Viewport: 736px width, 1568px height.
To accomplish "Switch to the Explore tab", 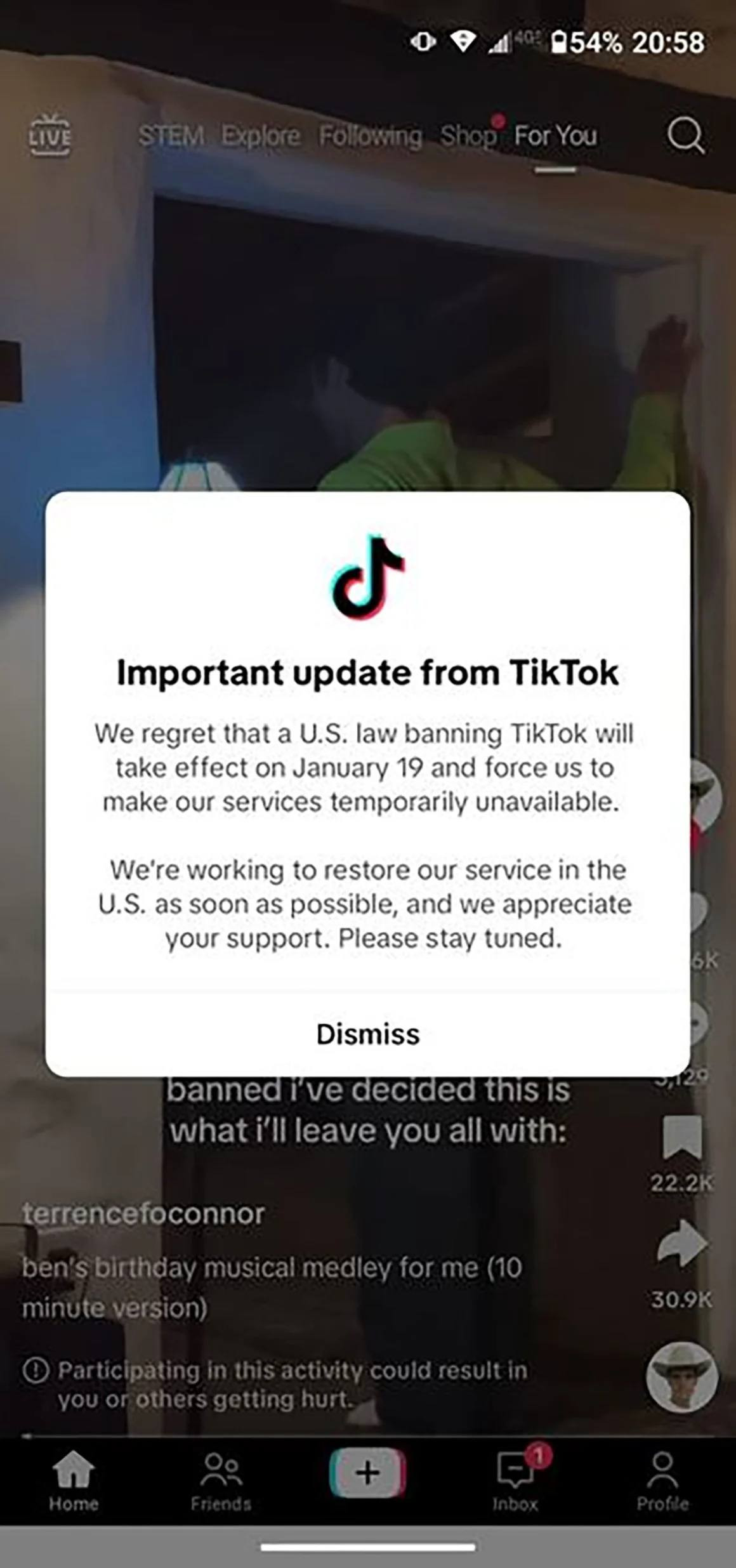I will pyautogui.click(x=260, y=136).
